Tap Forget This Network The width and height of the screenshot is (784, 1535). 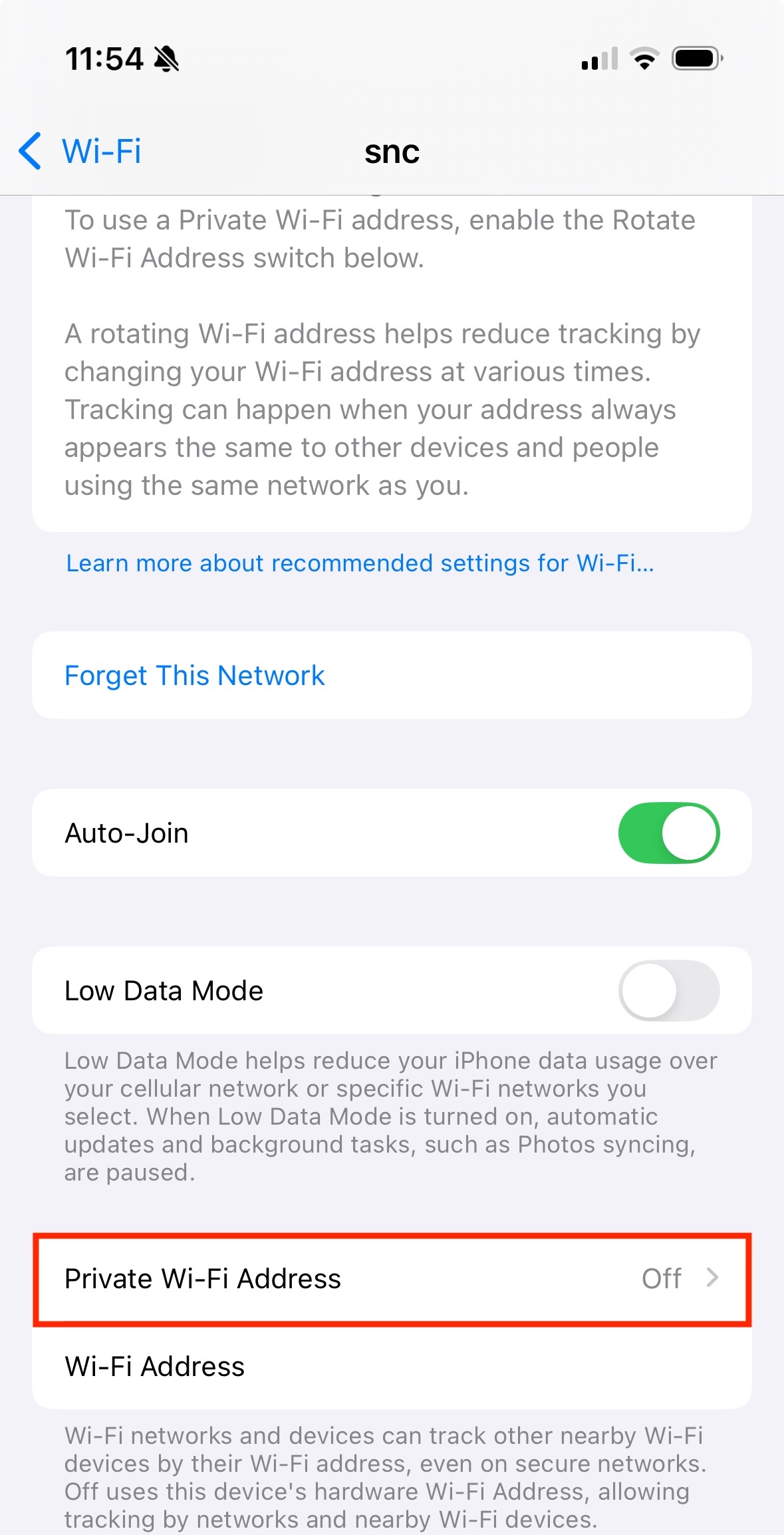coord(392,675)
